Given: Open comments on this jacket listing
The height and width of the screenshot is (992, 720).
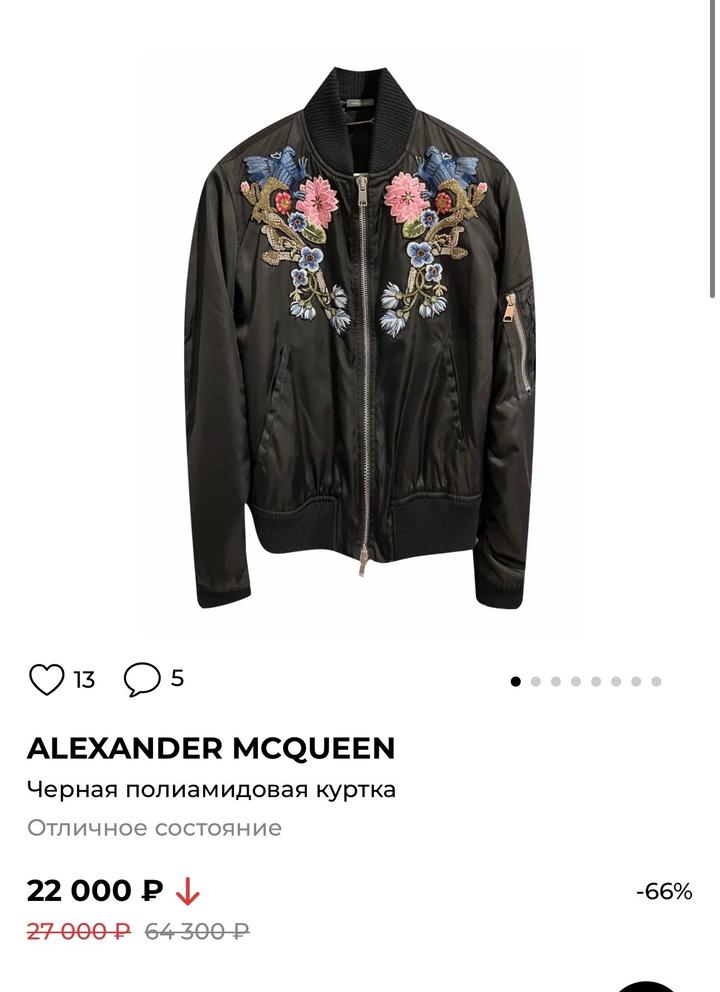Looking at the screenshot, I should (142, 680).
